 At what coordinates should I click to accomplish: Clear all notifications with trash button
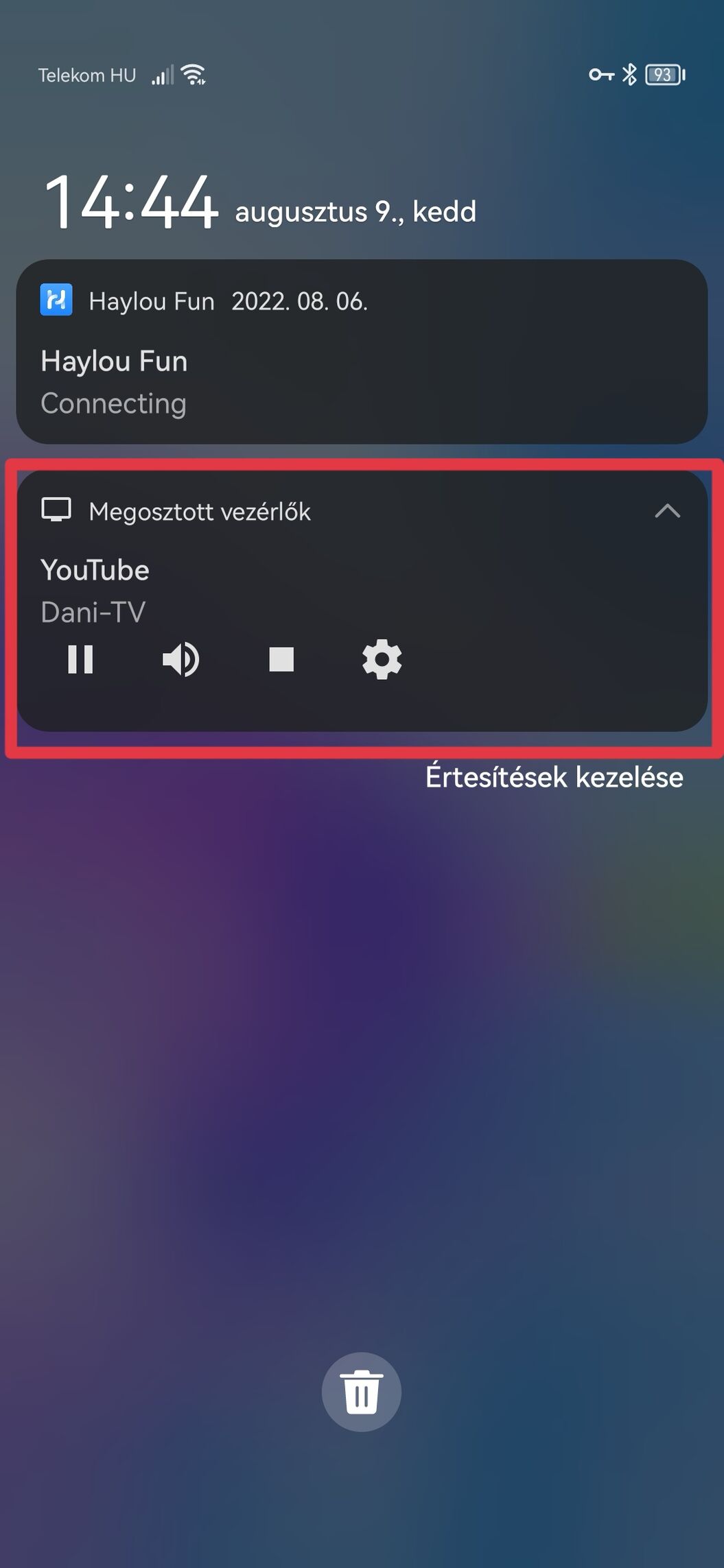click(x=362, y=1392)
